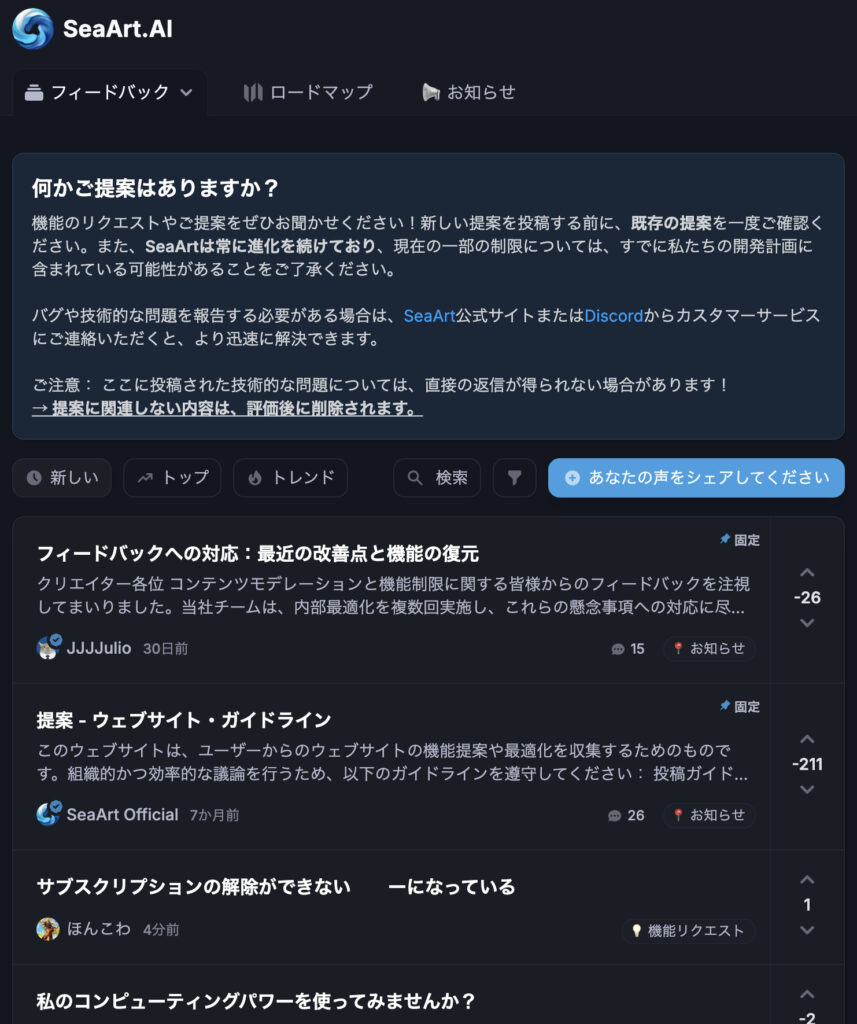857x1024 pixels.
Task: Switch to the お知らせ tab
Action: click(x=469, y=92)
